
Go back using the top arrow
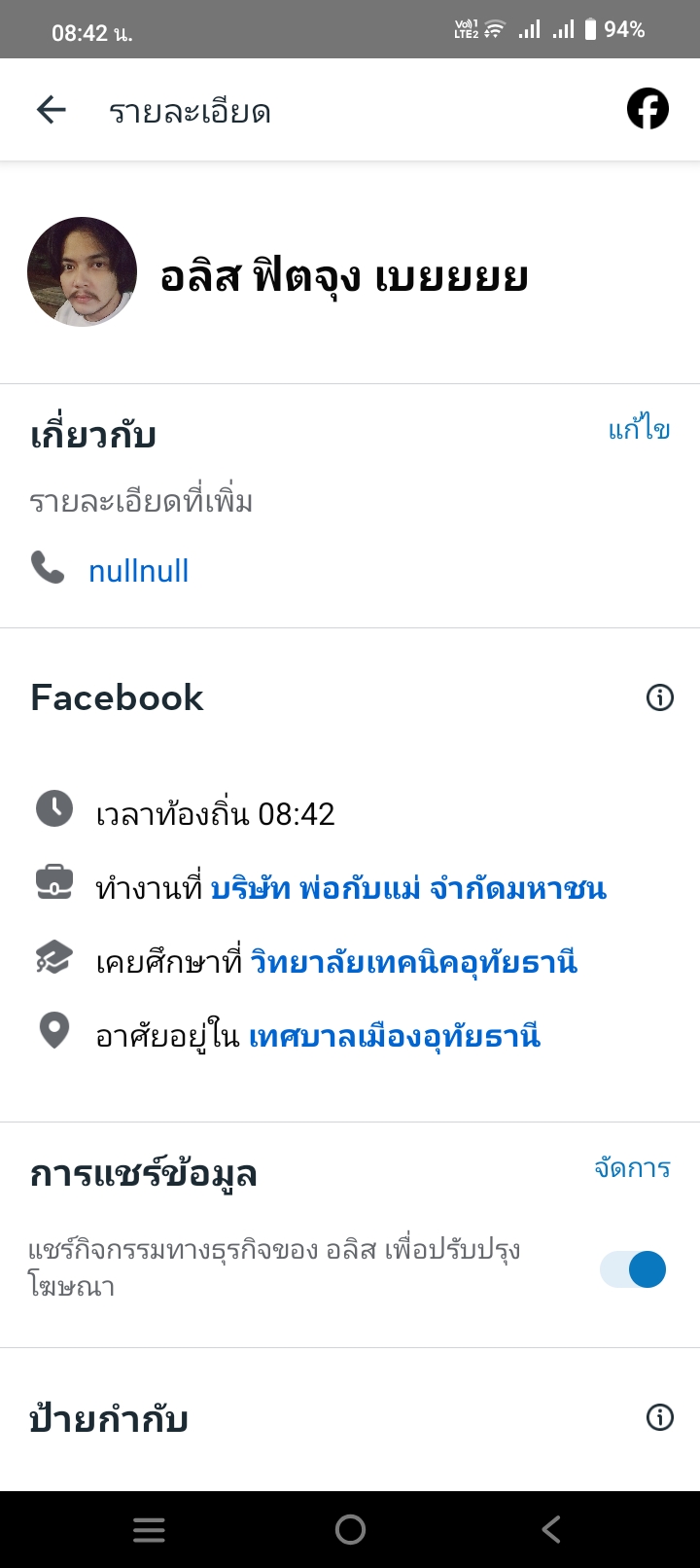tap(51, 110)
